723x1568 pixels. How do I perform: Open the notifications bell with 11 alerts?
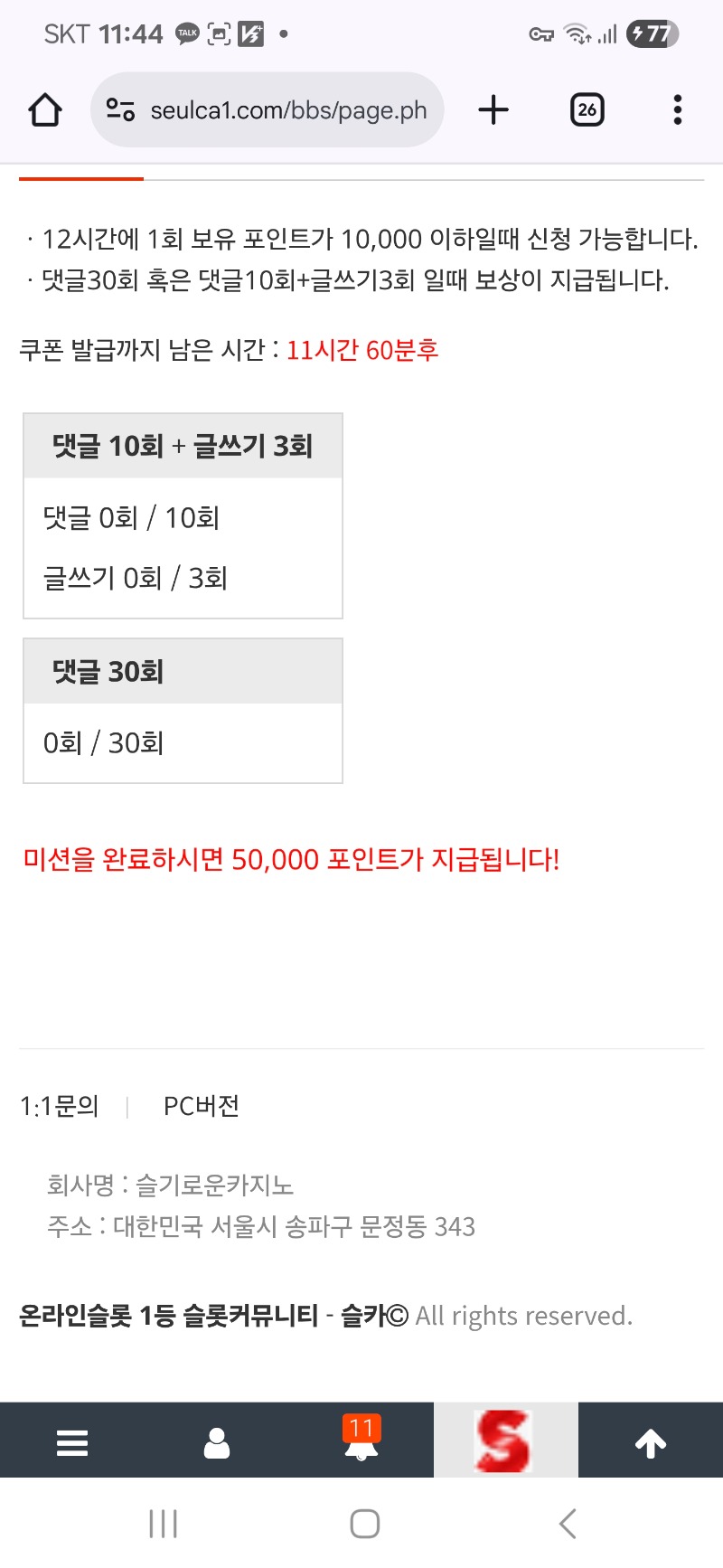pyautogui.click(x=361, y=1440)
